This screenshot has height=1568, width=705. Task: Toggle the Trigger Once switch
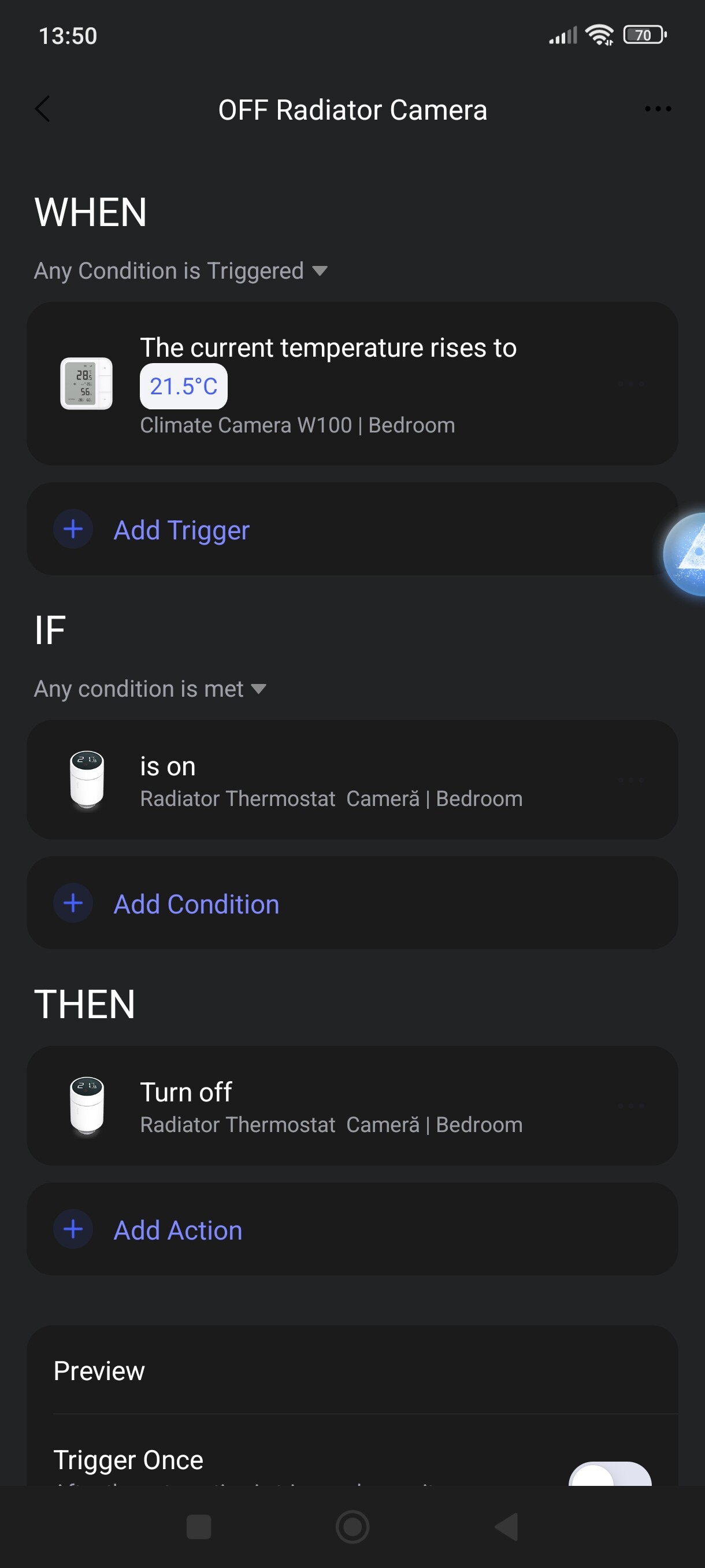[x=610, y=1474]
